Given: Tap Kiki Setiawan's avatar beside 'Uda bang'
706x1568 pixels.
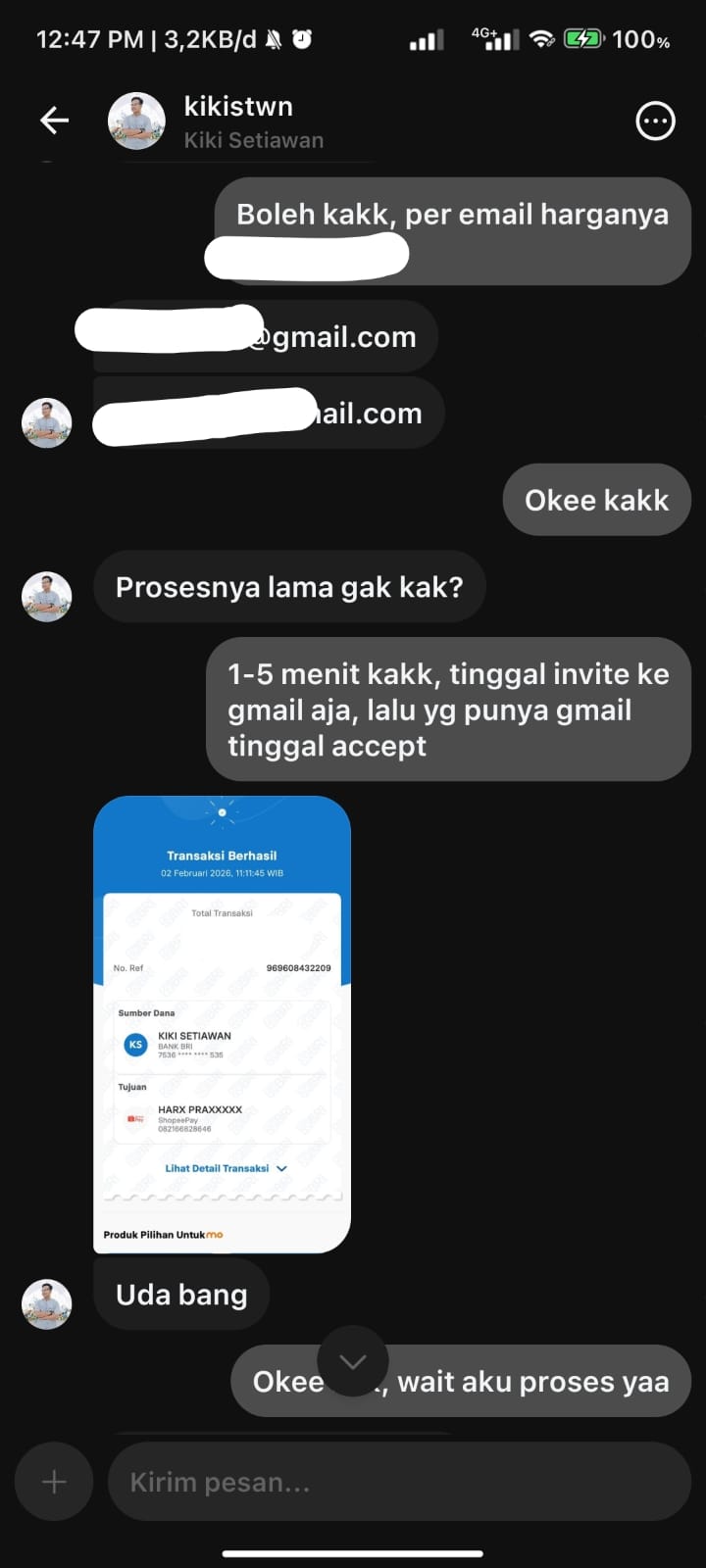Looking at the screenshot, I should tap(46, 1304).
